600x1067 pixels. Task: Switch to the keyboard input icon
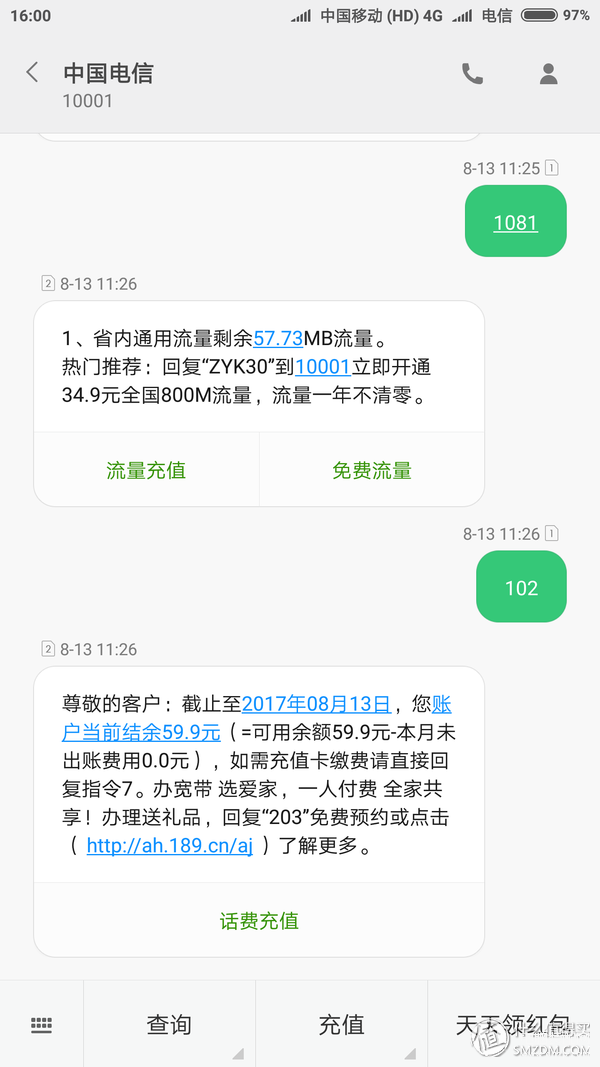[x=41, y=1024]
